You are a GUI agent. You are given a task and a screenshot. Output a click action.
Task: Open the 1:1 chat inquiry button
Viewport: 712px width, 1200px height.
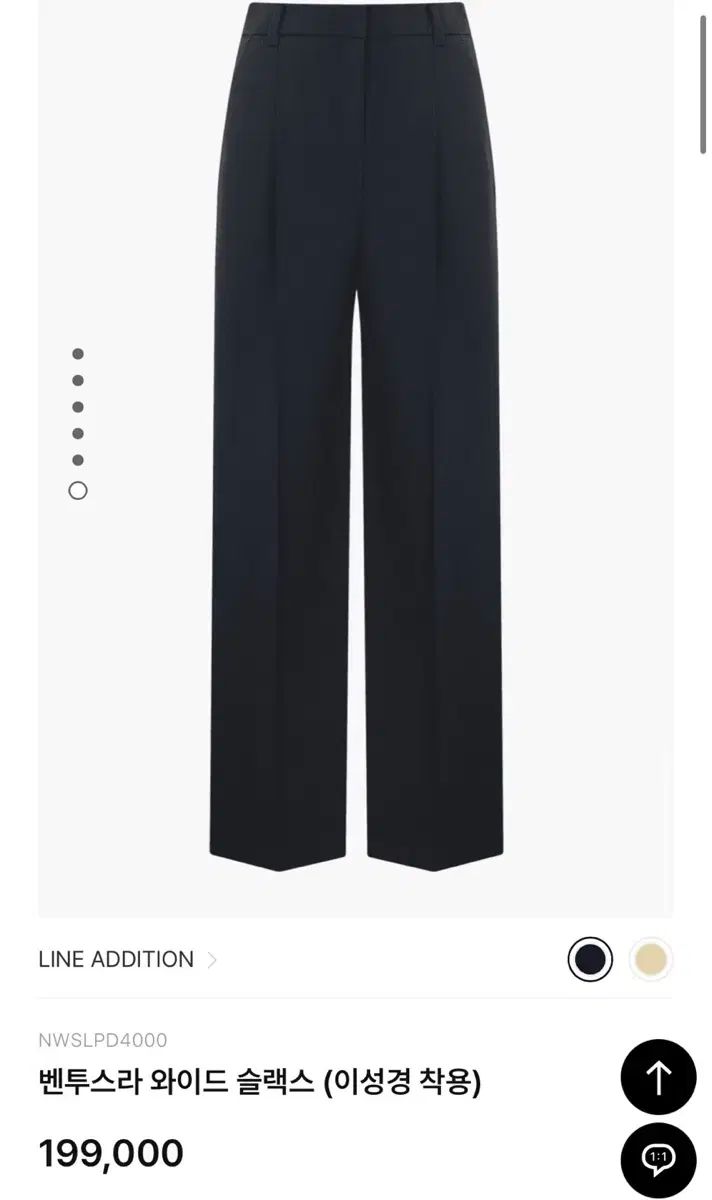[x=658, y=1160]
